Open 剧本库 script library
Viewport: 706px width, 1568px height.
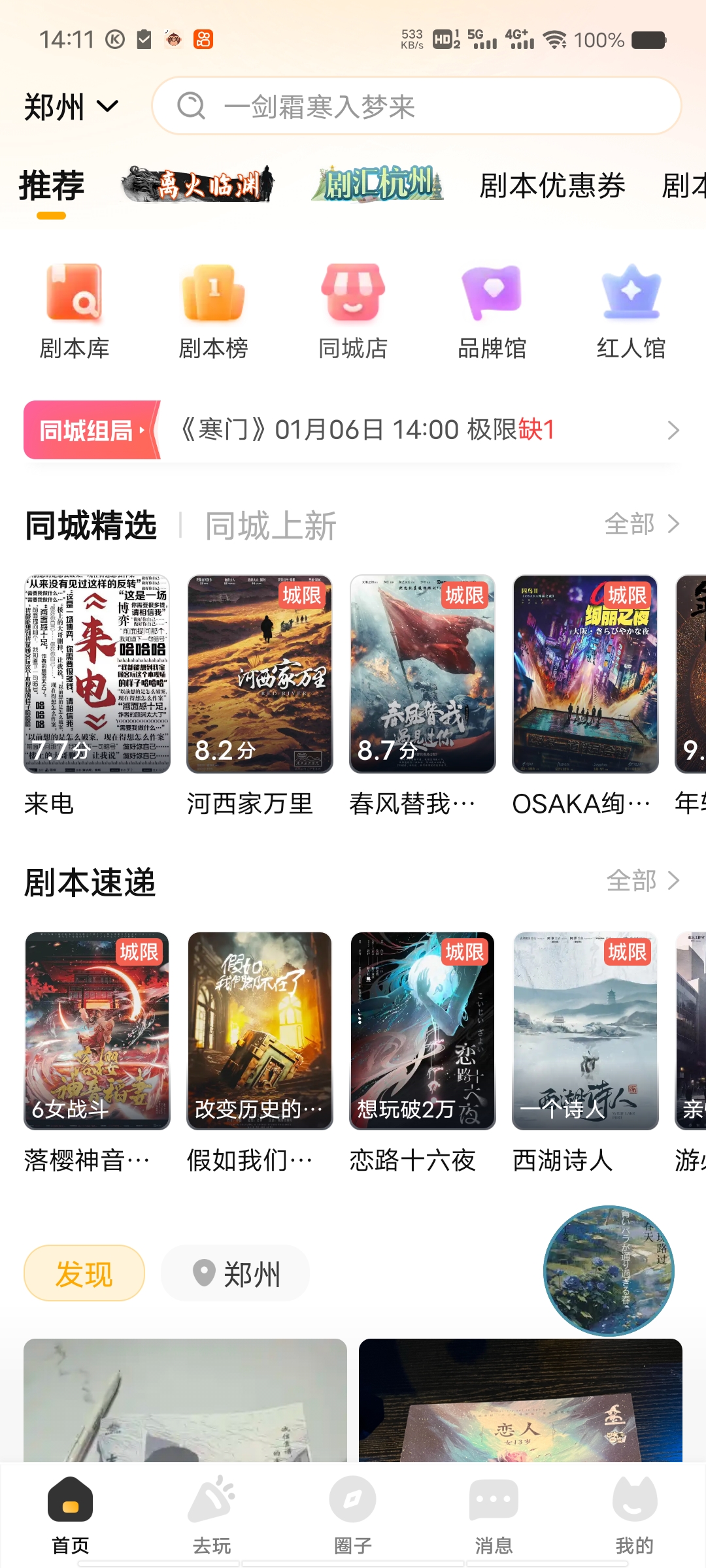pos(74,312)
